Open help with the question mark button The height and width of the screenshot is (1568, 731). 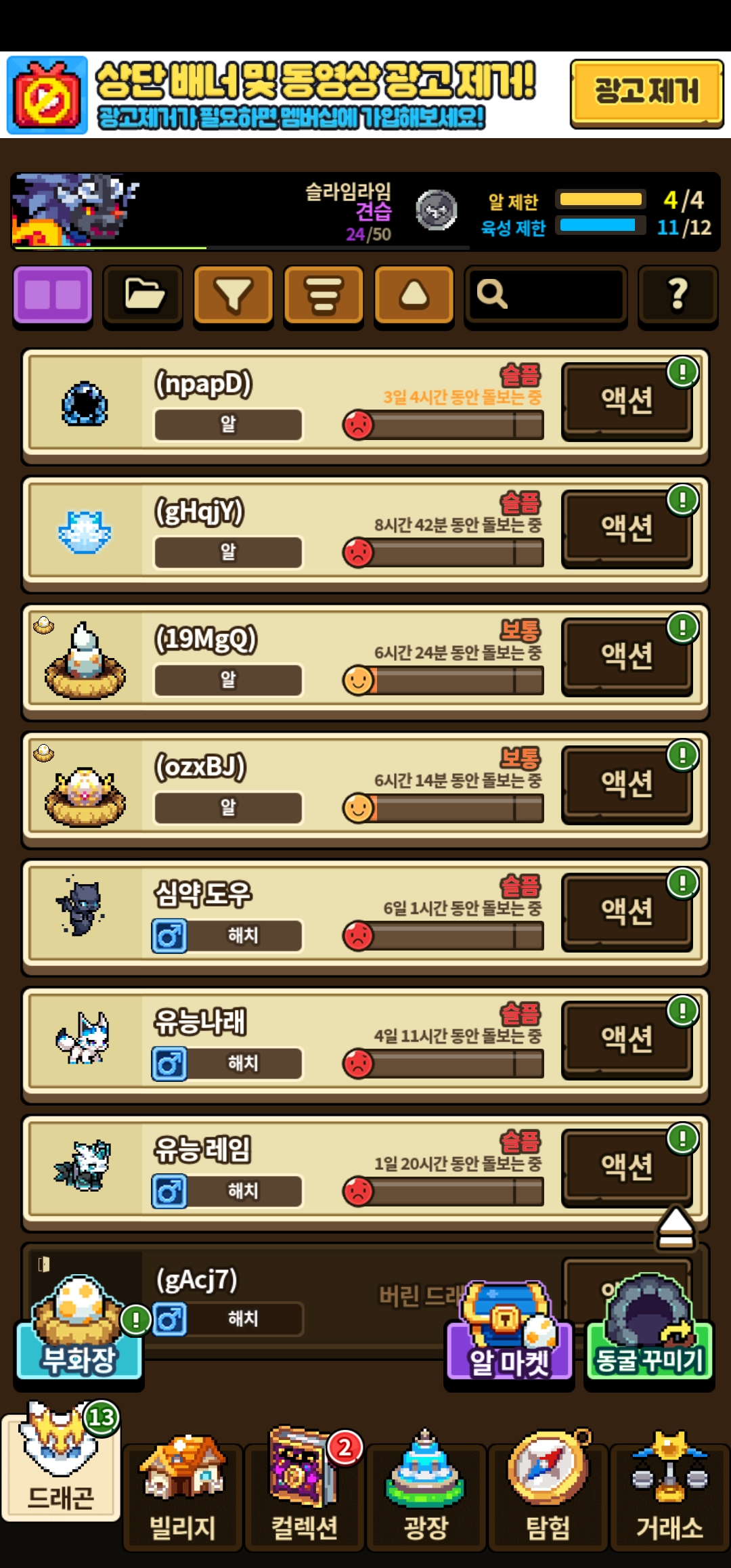(678, 295)
